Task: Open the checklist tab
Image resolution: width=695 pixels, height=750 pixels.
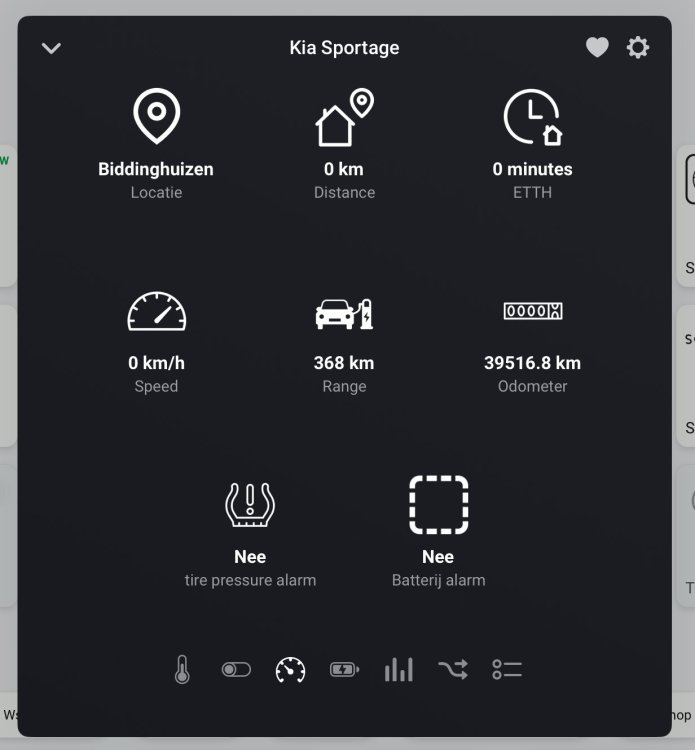Action: pyautogui.click(x=507, y=670)
